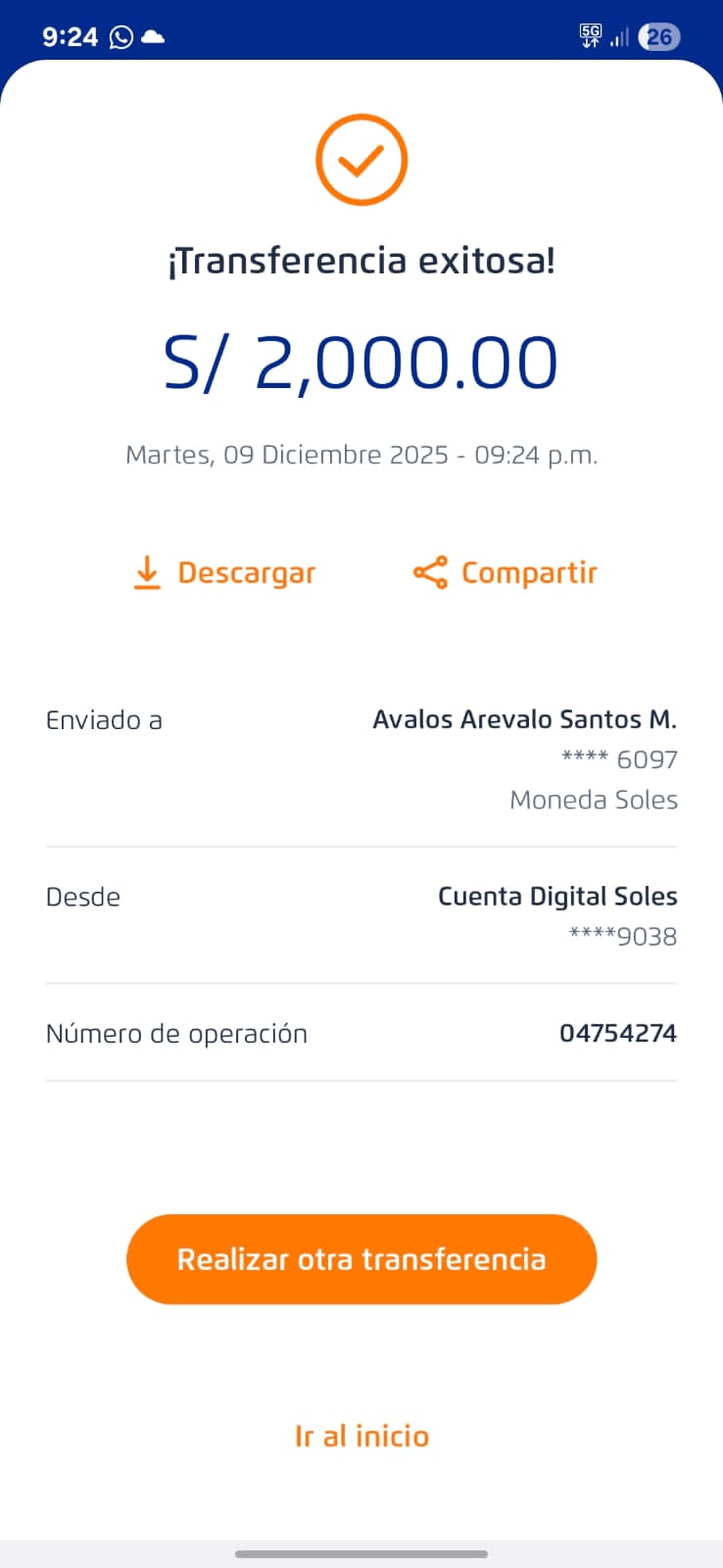The image size is (723, 1568).
Task: Go to home with Ir al inicio
Action: (x=361, y=1436)
